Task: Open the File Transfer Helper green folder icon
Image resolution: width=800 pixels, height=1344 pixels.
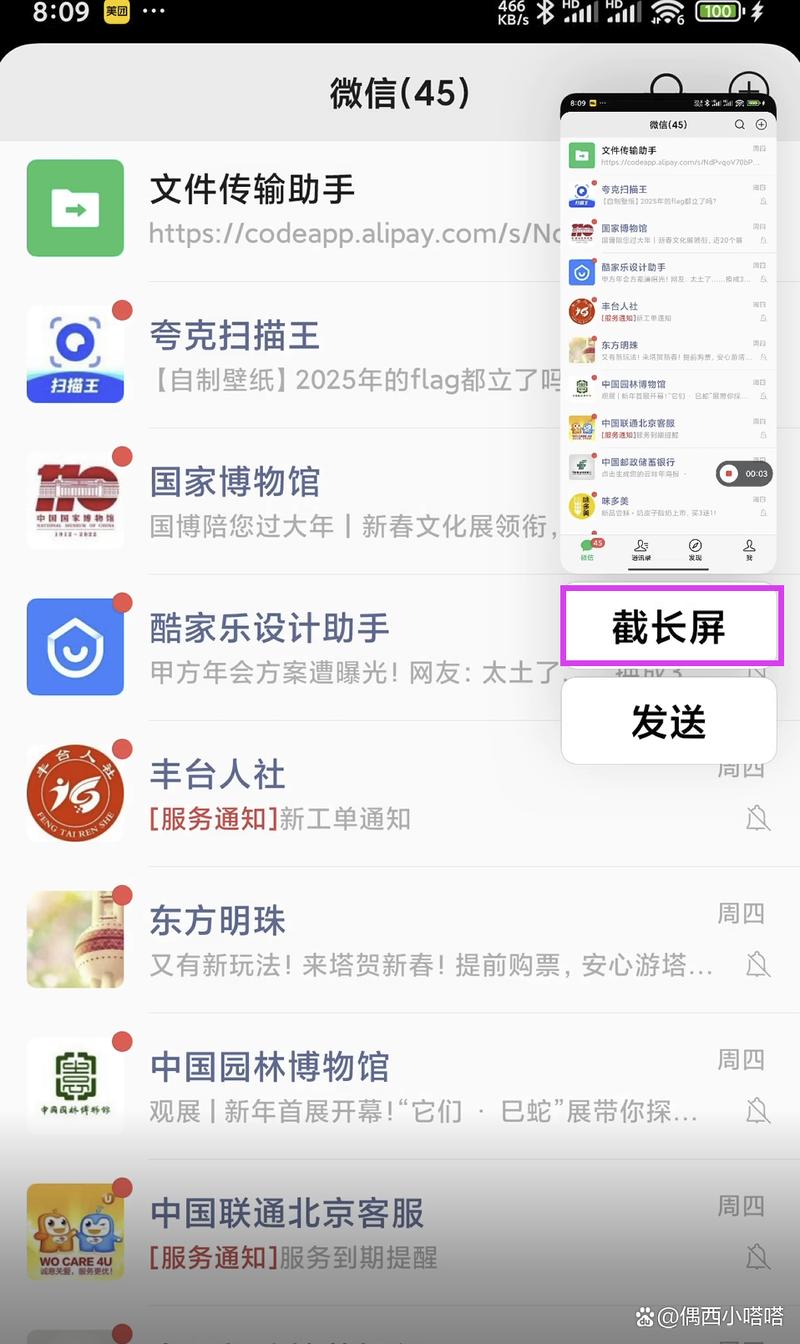Action: tap(75, 208)
